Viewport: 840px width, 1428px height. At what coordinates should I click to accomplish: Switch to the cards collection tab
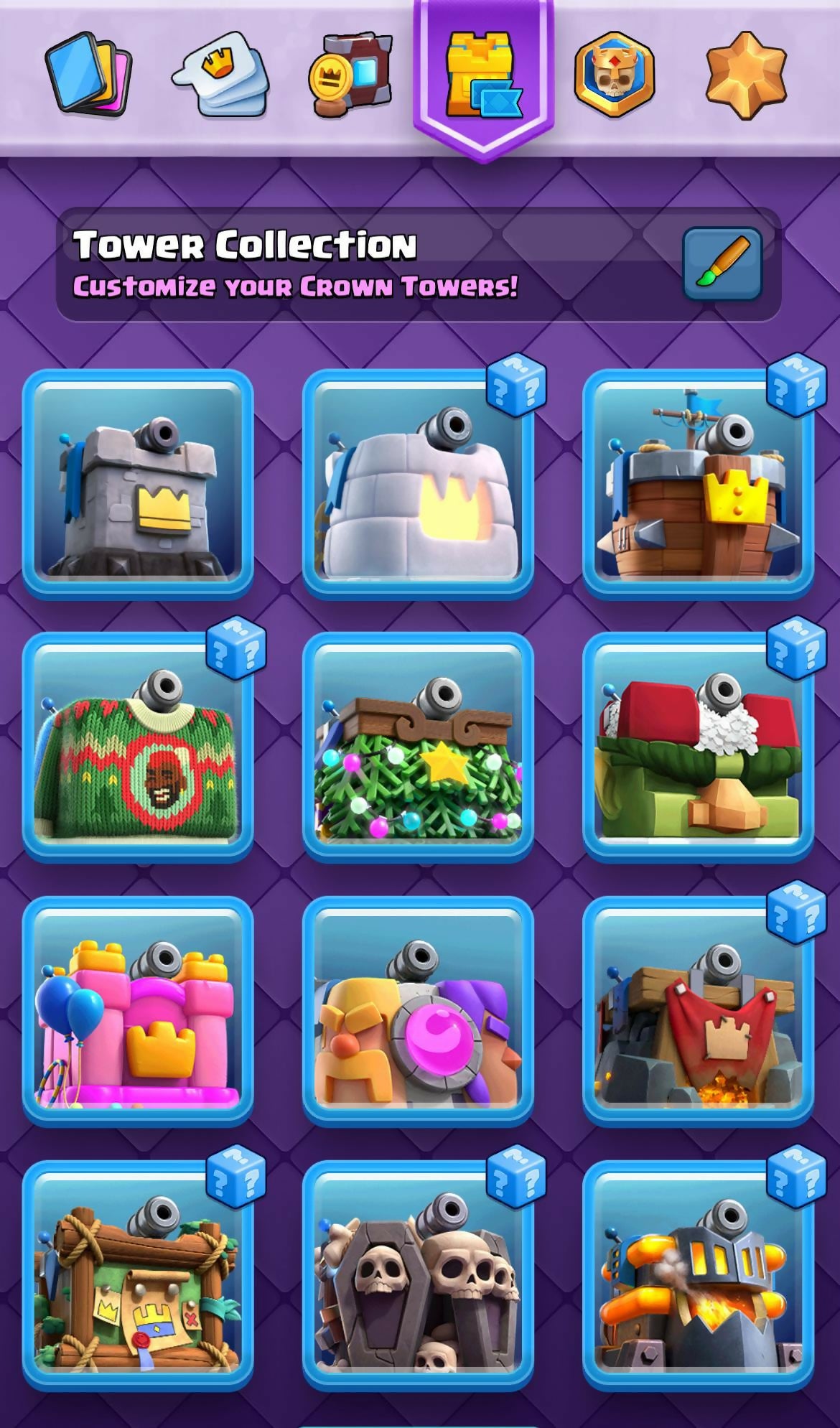(88, 75)
